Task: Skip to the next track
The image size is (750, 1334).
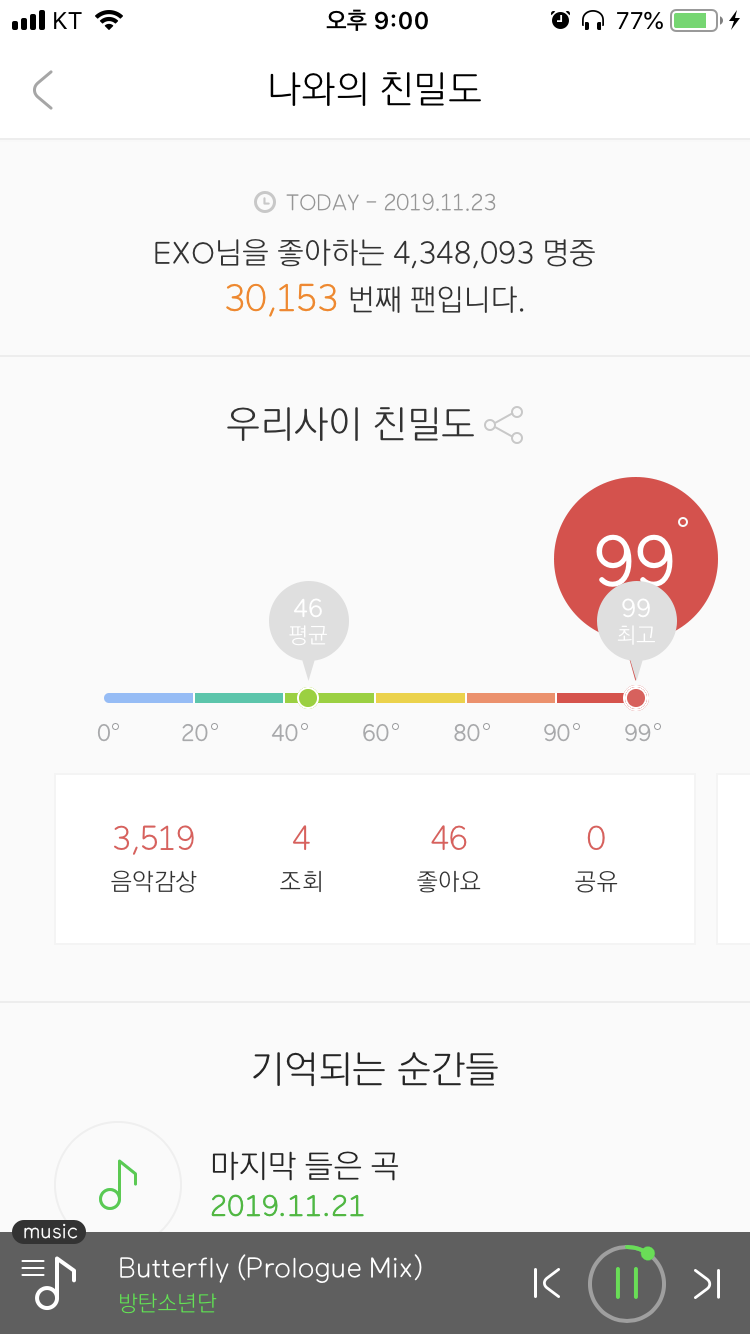Action: click(x=707, y=1283)
